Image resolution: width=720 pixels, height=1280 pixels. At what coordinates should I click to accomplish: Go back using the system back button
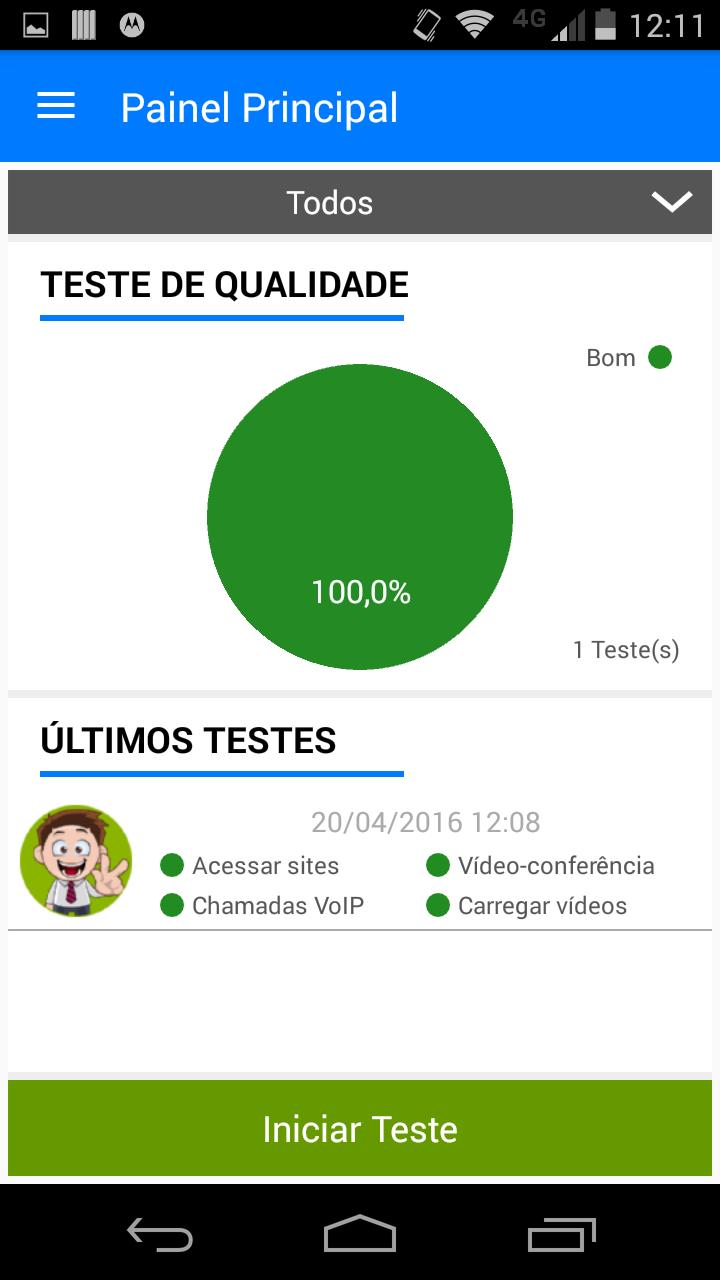160,1236
